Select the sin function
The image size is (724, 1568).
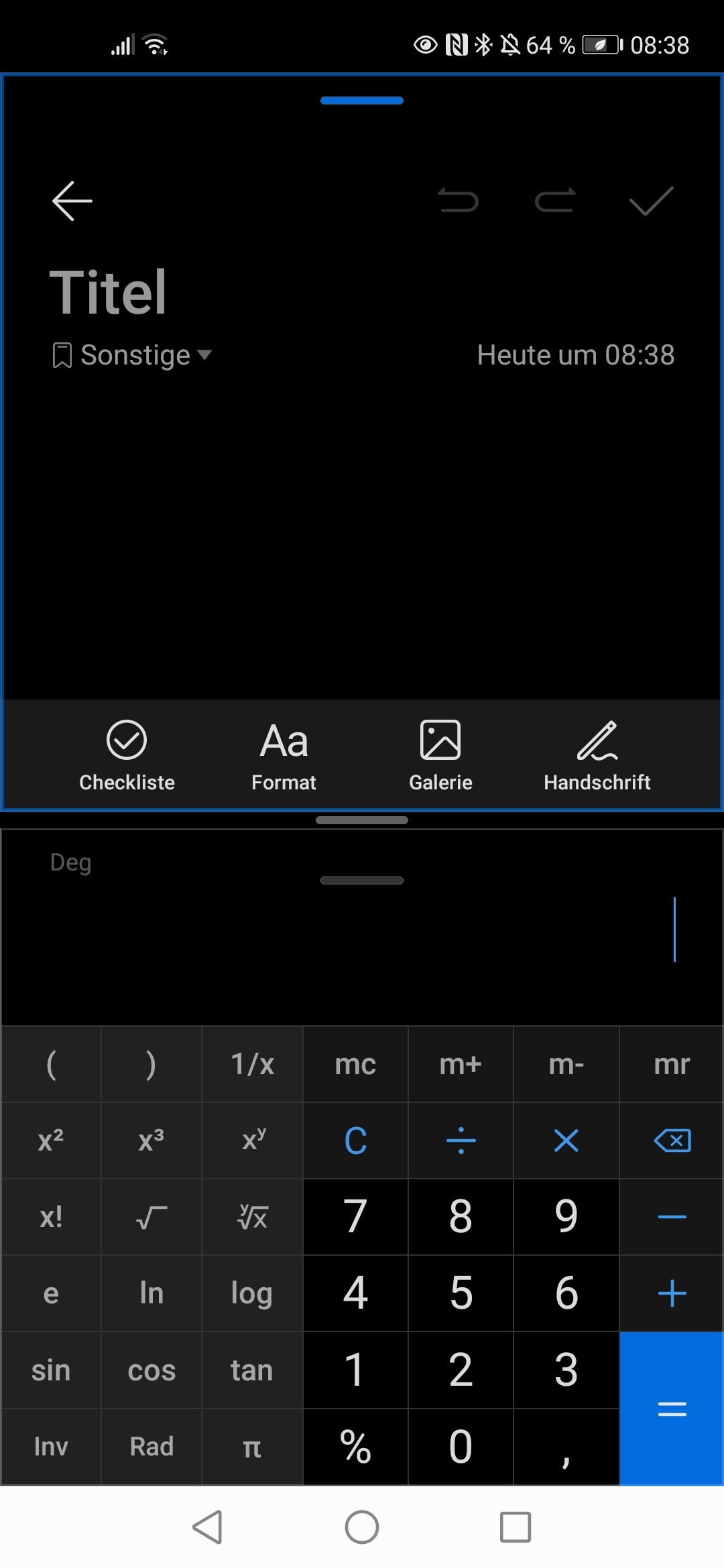coord(51,1370)
